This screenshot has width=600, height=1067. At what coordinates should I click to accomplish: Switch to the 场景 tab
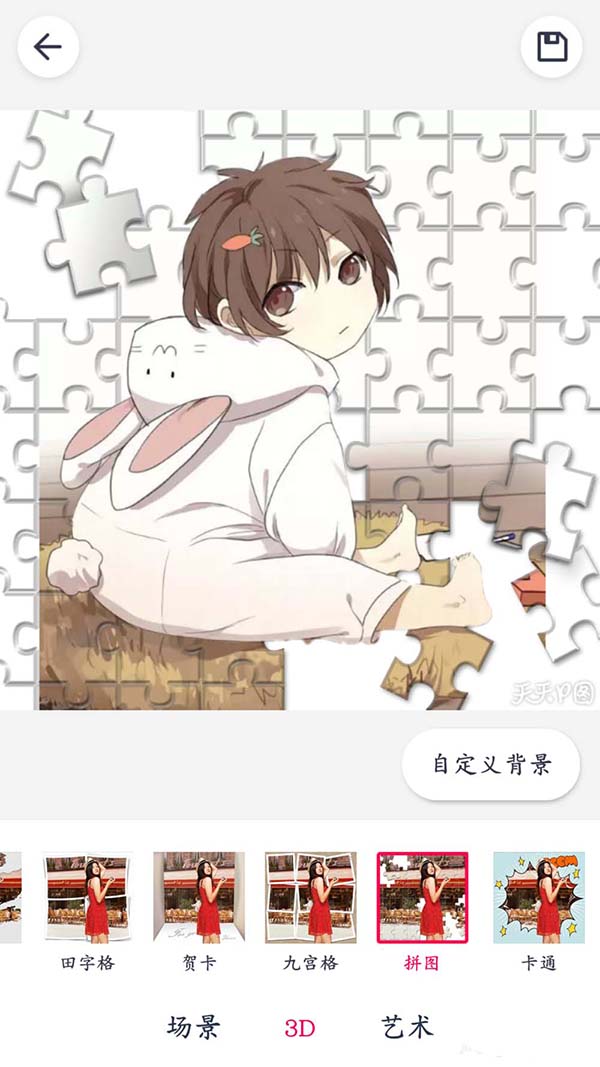[x=193, y=1027]
